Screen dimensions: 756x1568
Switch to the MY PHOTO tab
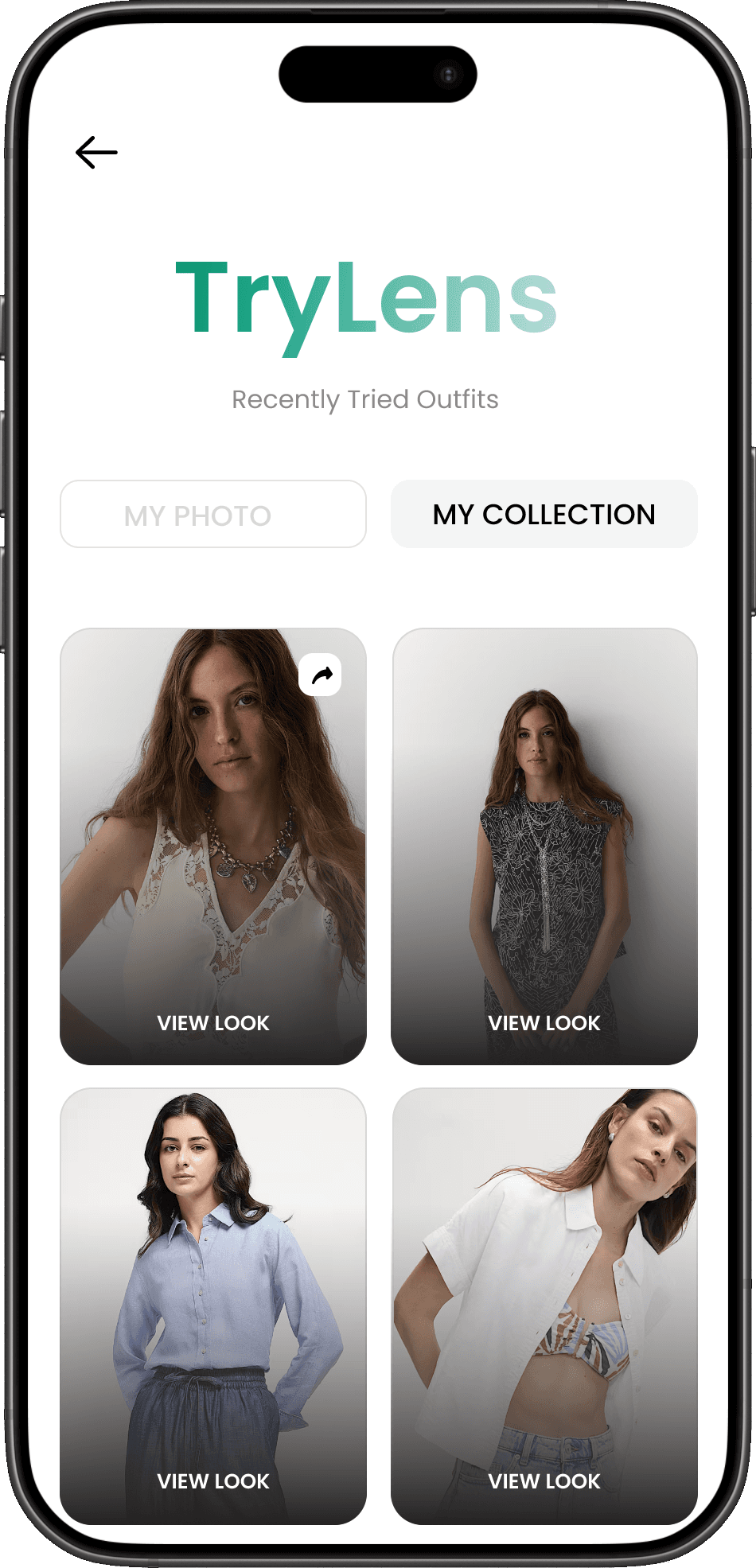point(213,515)
